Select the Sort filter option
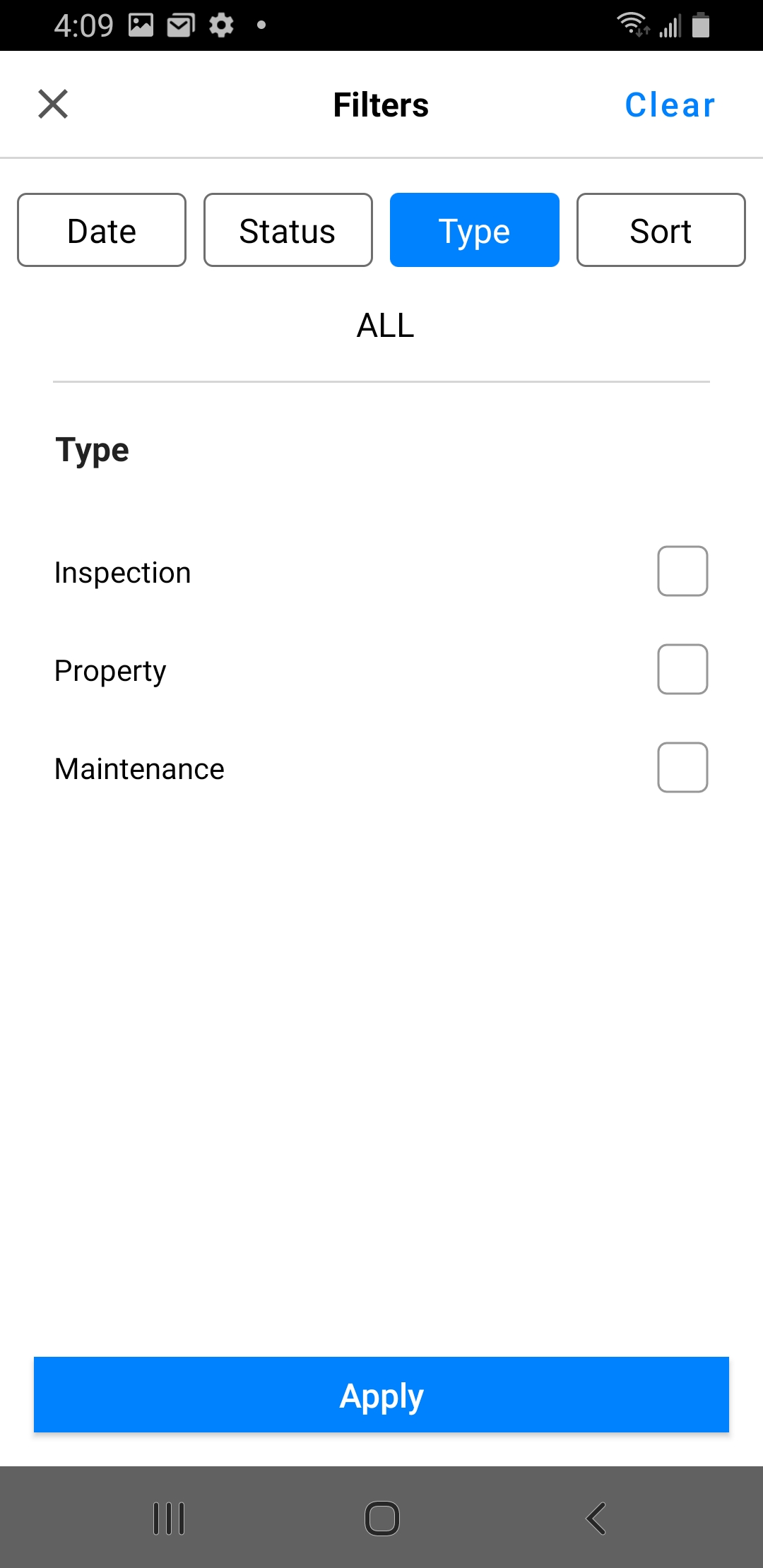Screen dimensions: 763x1568 click(x=660, y=229)
